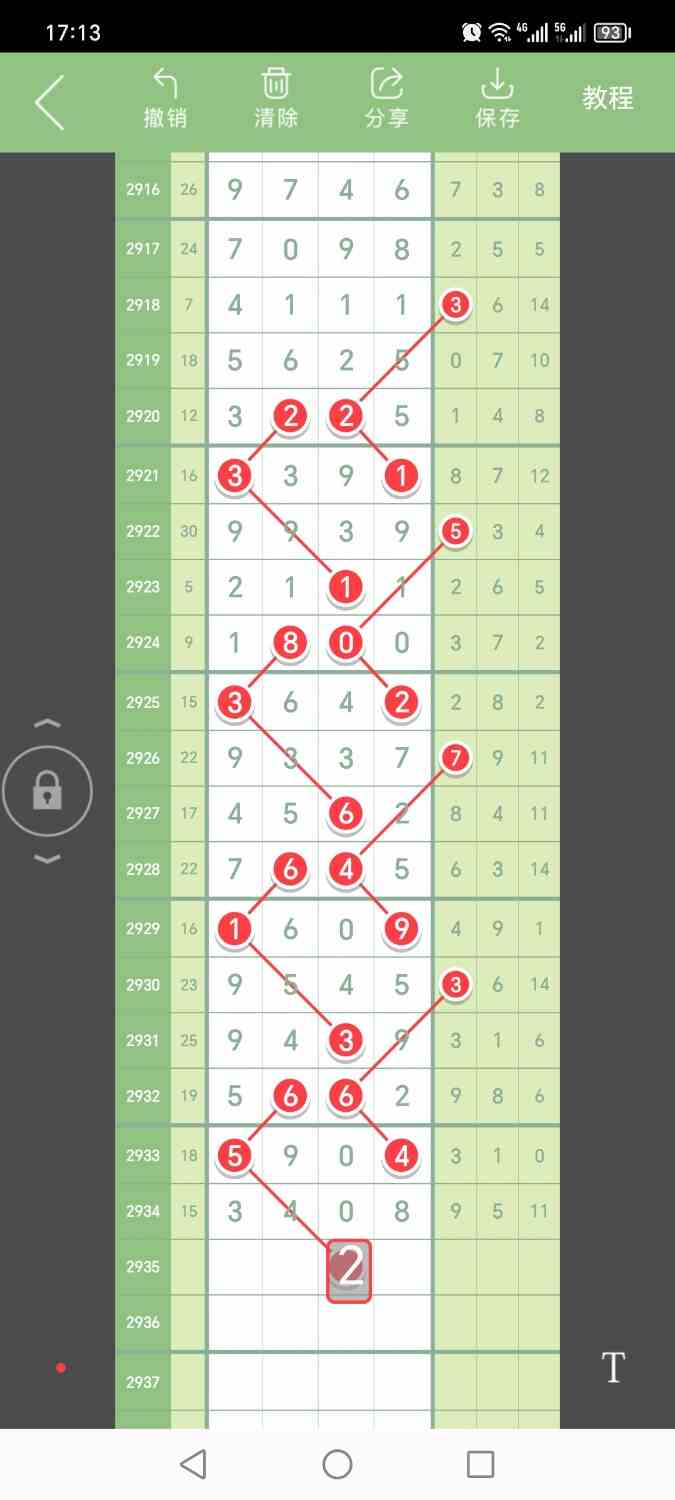Select the T text tool
675x1500 pixels.
coord(613,1367)
